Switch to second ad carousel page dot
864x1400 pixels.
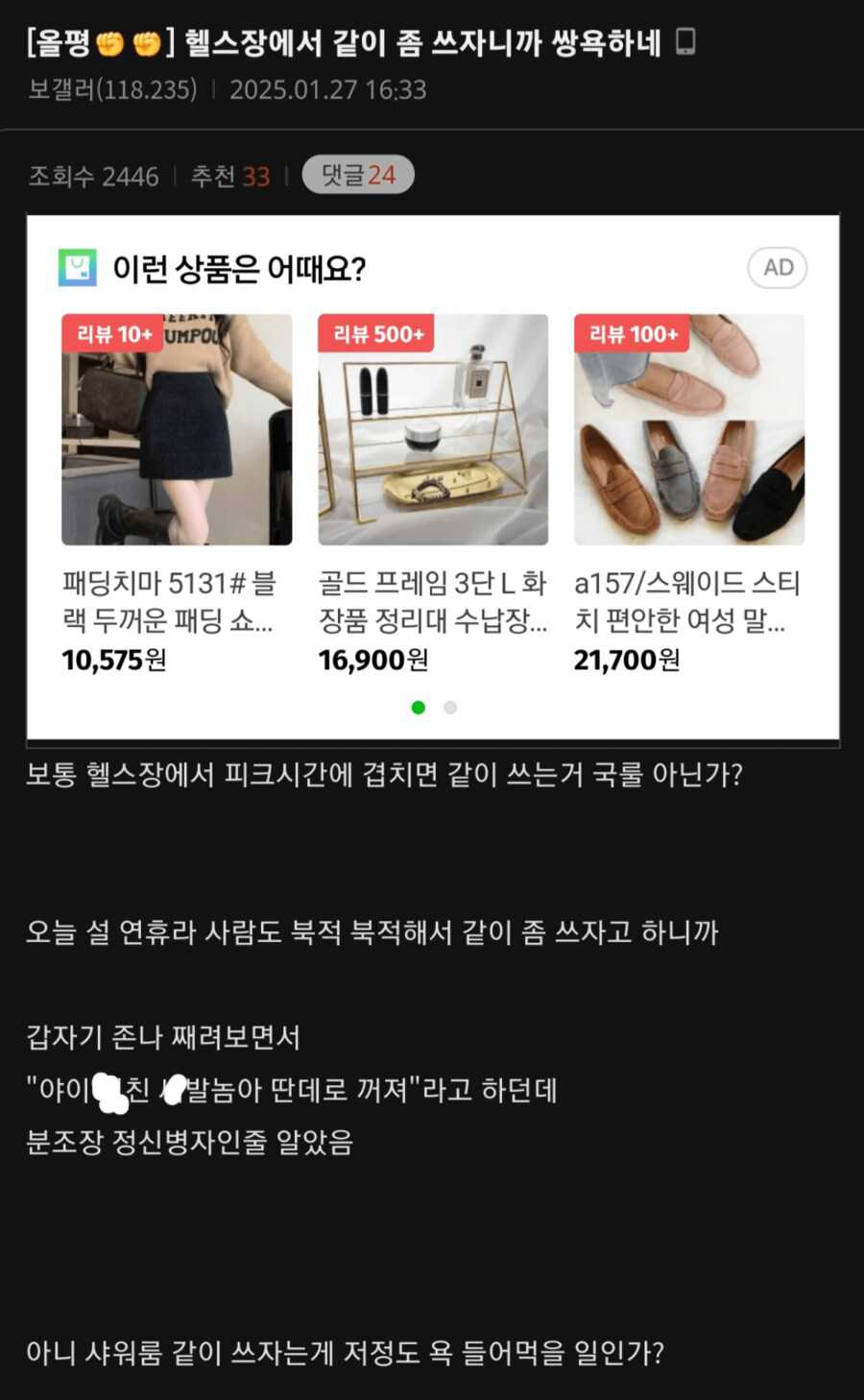450,708
